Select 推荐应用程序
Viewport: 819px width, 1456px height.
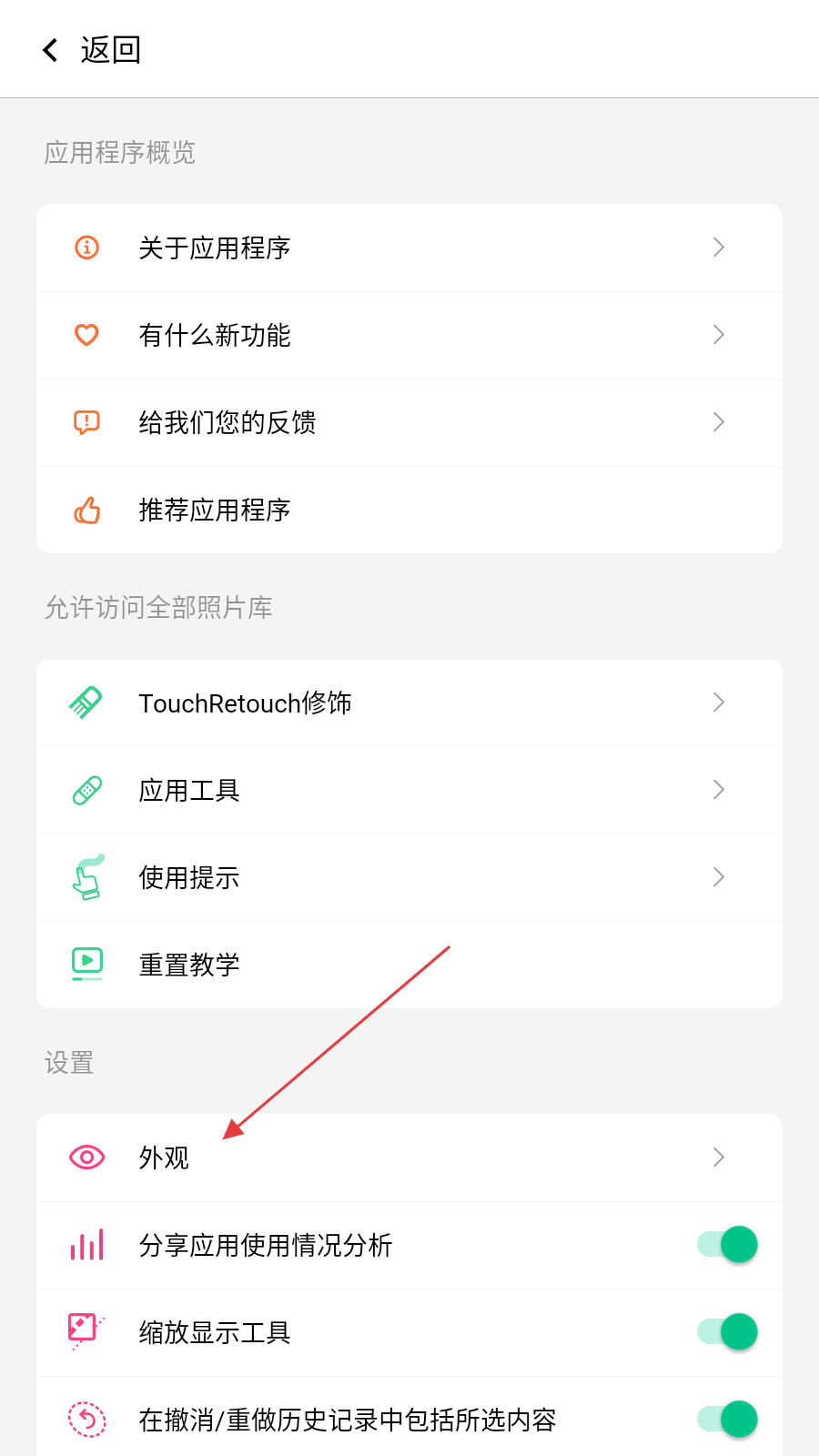pos(409,510)
